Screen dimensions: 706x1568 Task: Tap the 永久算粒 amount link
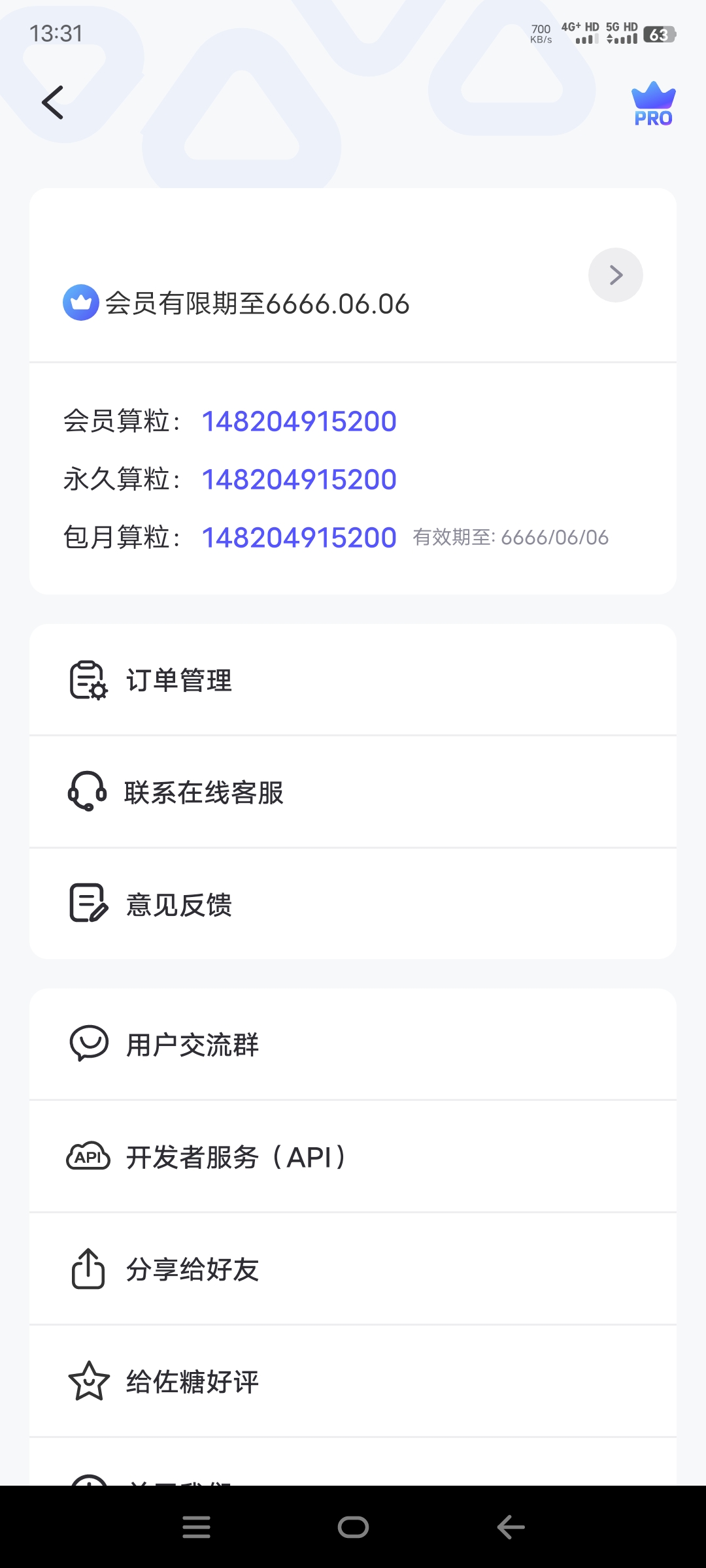(298, 479)
